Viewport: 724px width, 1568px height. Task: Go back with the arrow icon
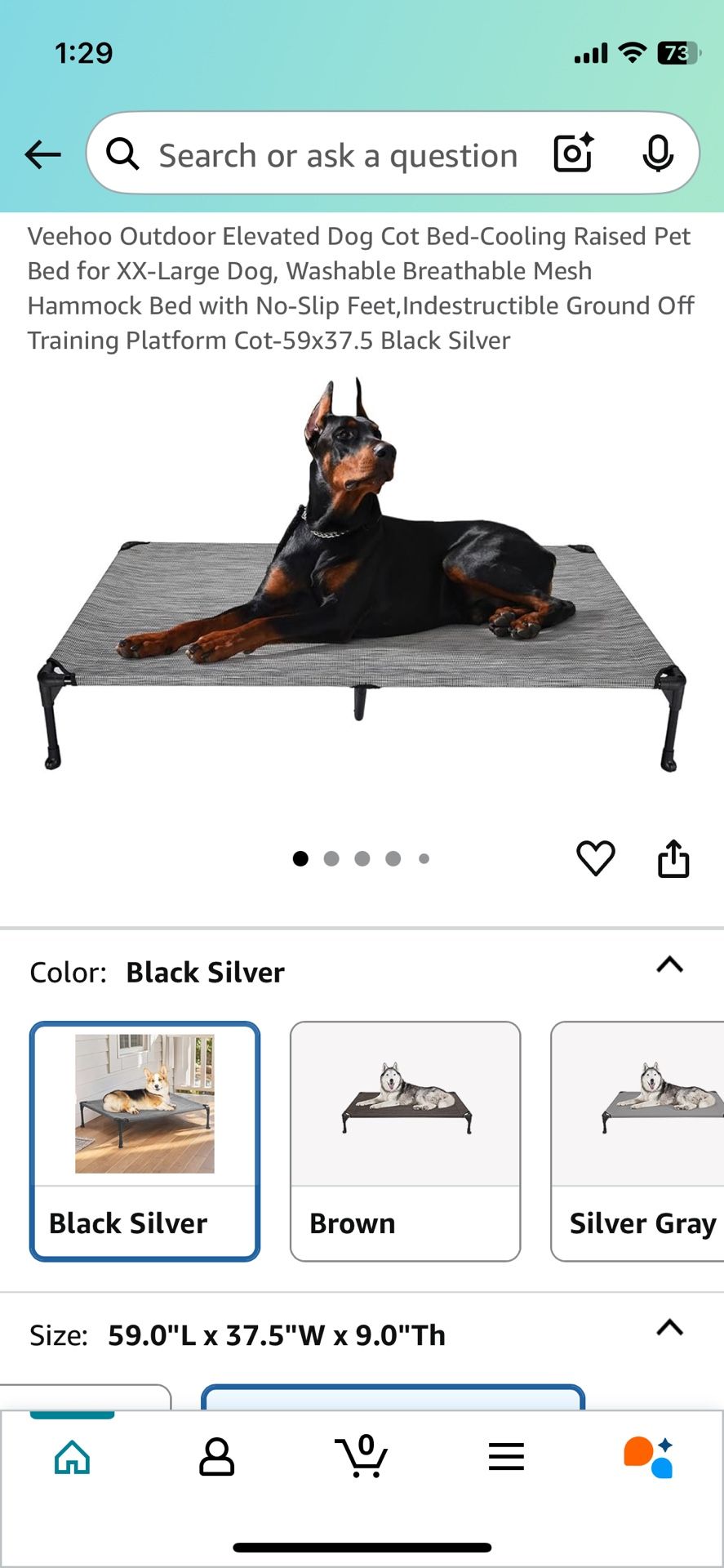[x=42, y=154]
